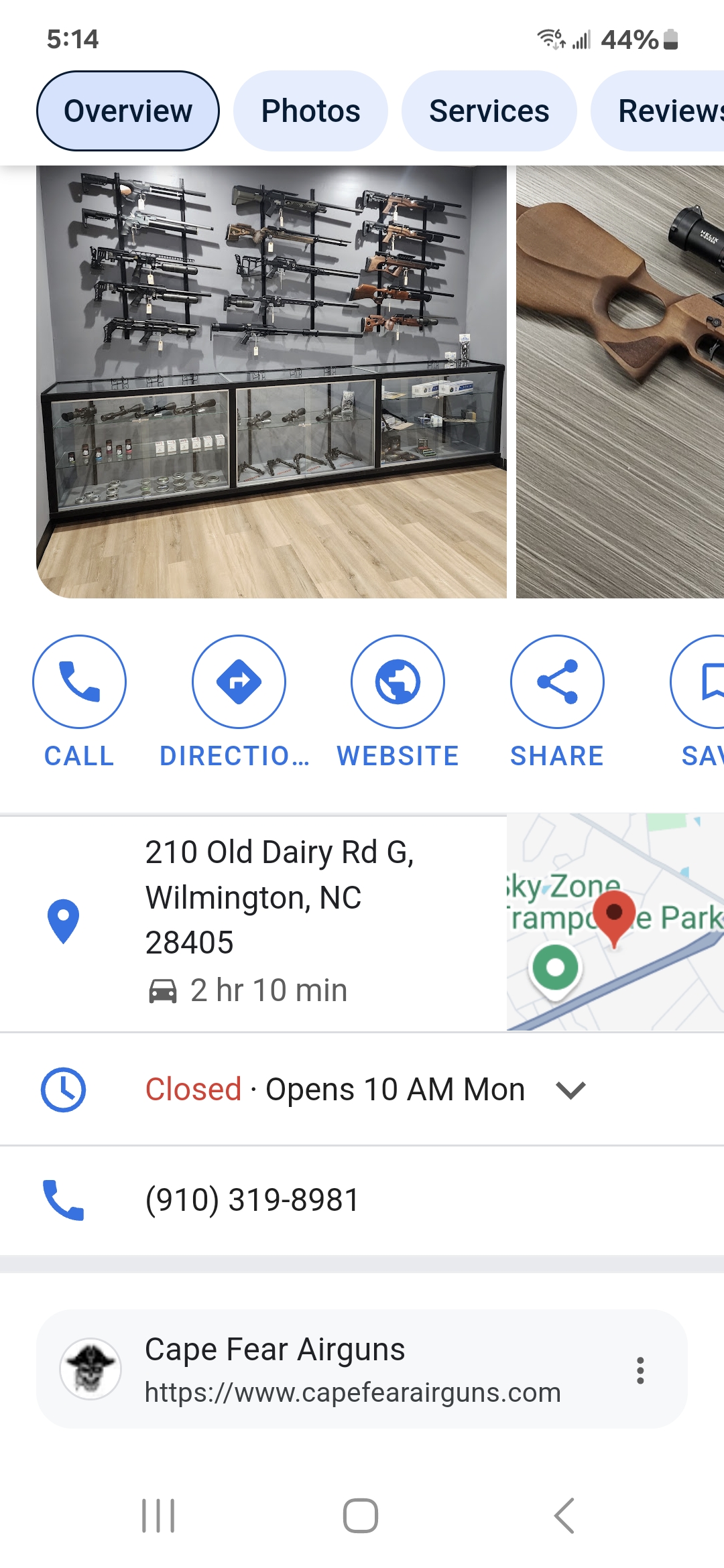Expand the opening hours dropdown
Screen dimensions: 724x1568
[x=571, y=1090]
